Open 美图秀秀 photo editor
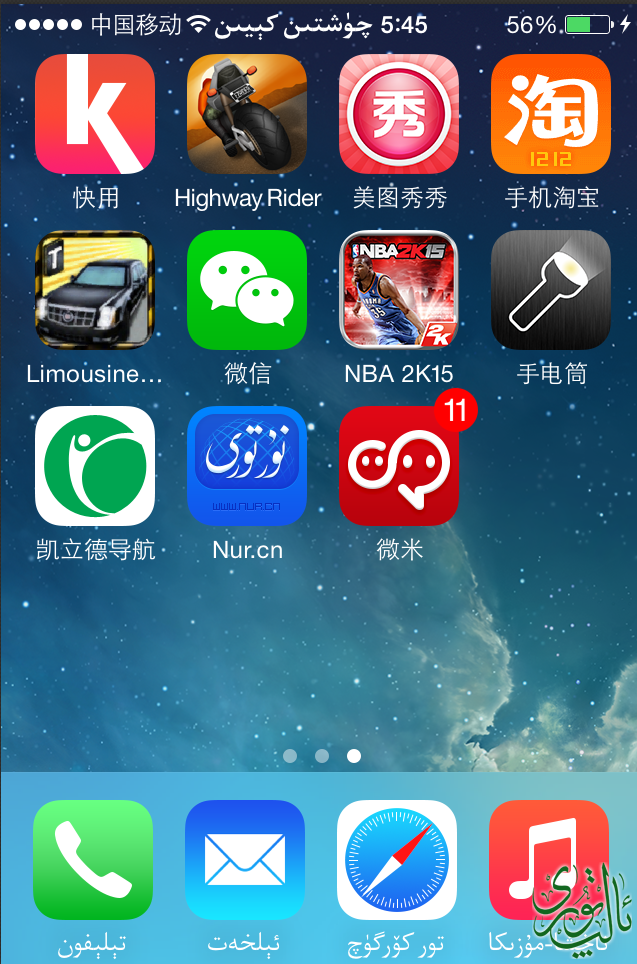This screenshot has width=637, height=964. [399, 114]
